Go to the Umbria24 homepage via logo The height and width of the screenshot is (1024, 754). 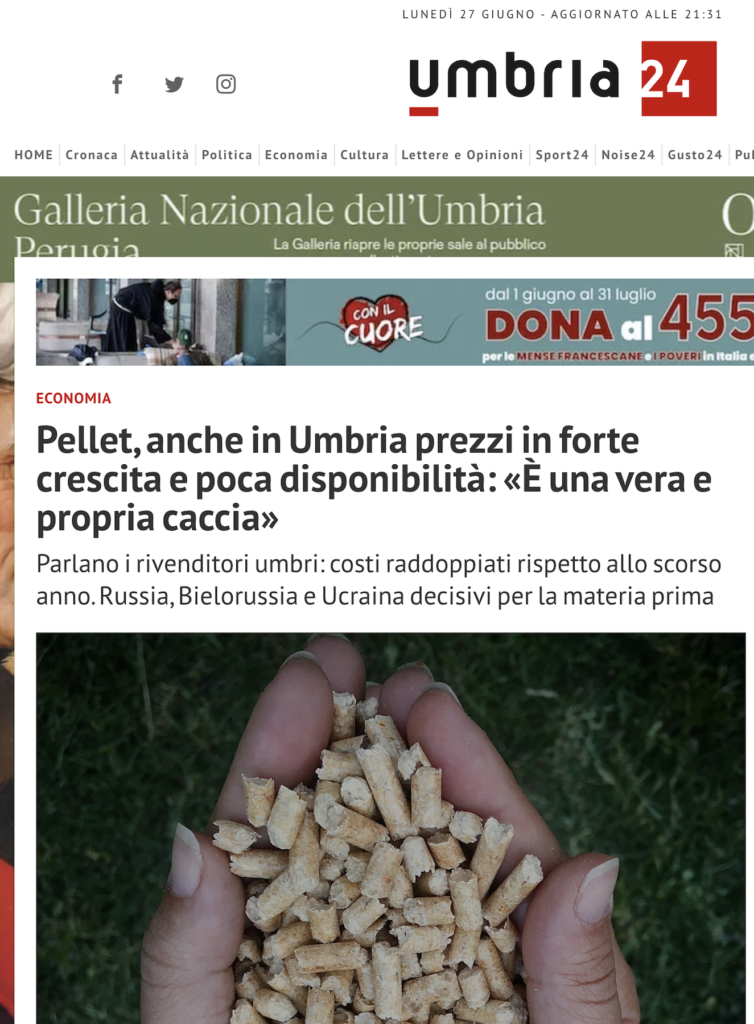click(x=563, y=78)
